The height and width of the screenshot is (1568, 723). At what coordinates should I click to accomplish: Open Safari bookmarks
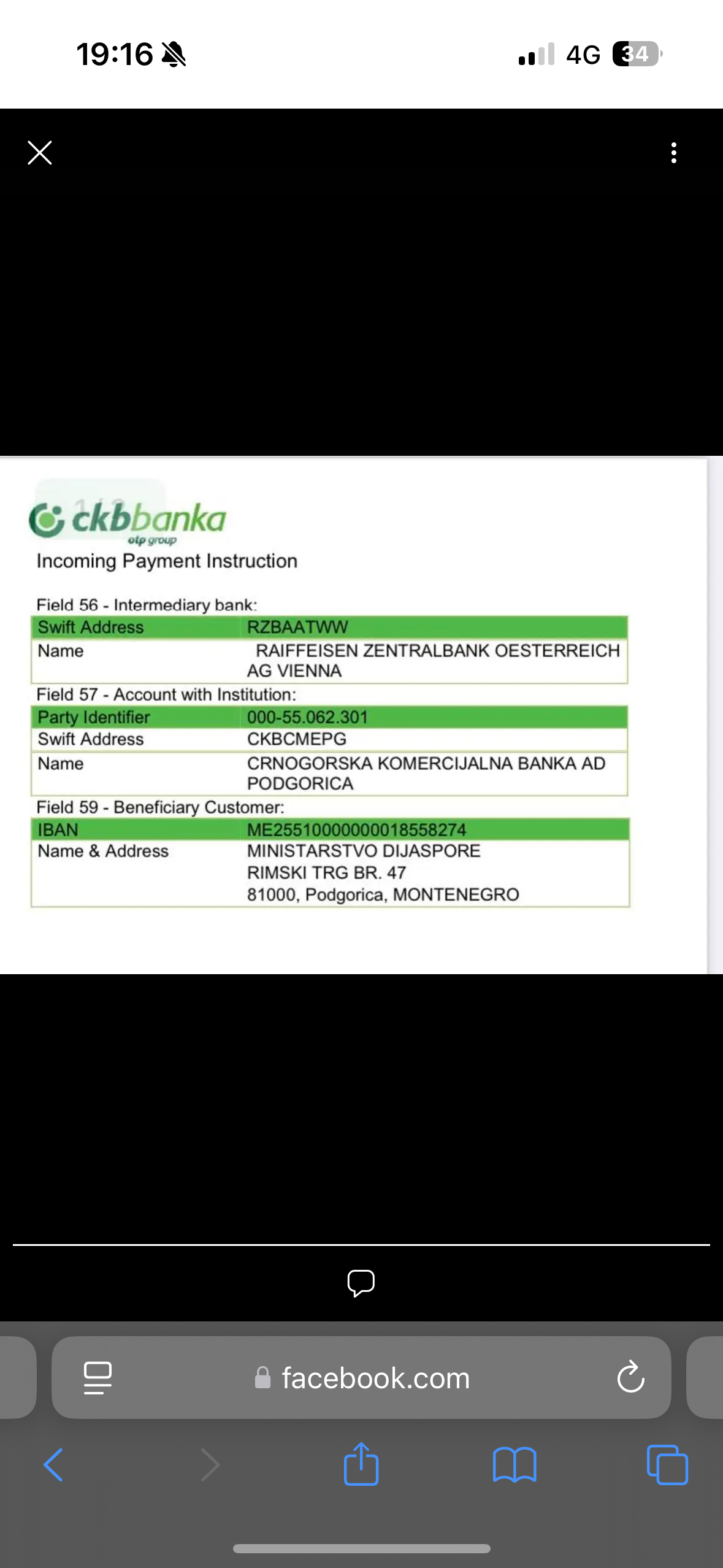point(514,1466)
